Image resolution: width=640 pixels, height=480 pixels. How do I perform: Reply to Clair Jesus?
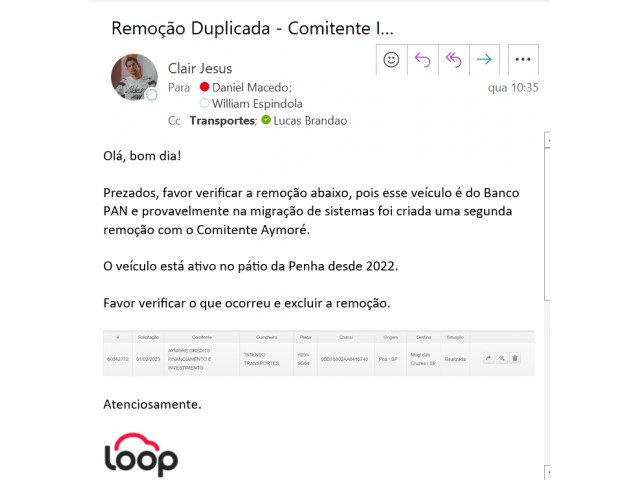click(x=422, y=60)
